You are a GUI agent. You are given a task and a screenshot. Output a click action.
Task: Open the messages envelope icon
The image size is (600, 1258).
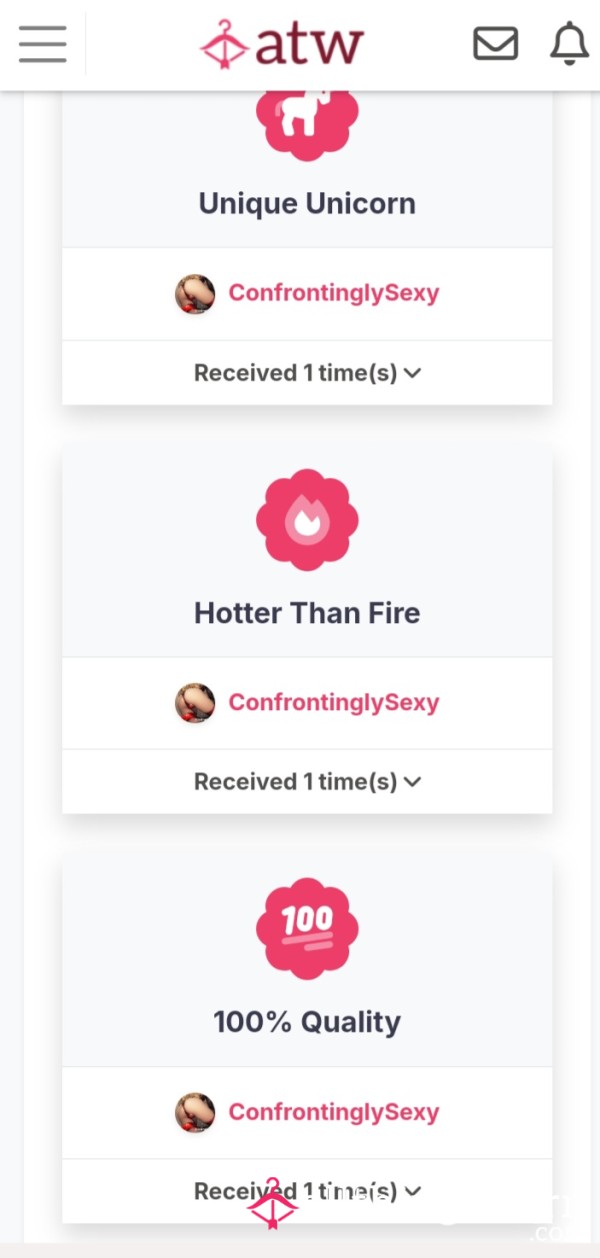(x=495, y=44)
